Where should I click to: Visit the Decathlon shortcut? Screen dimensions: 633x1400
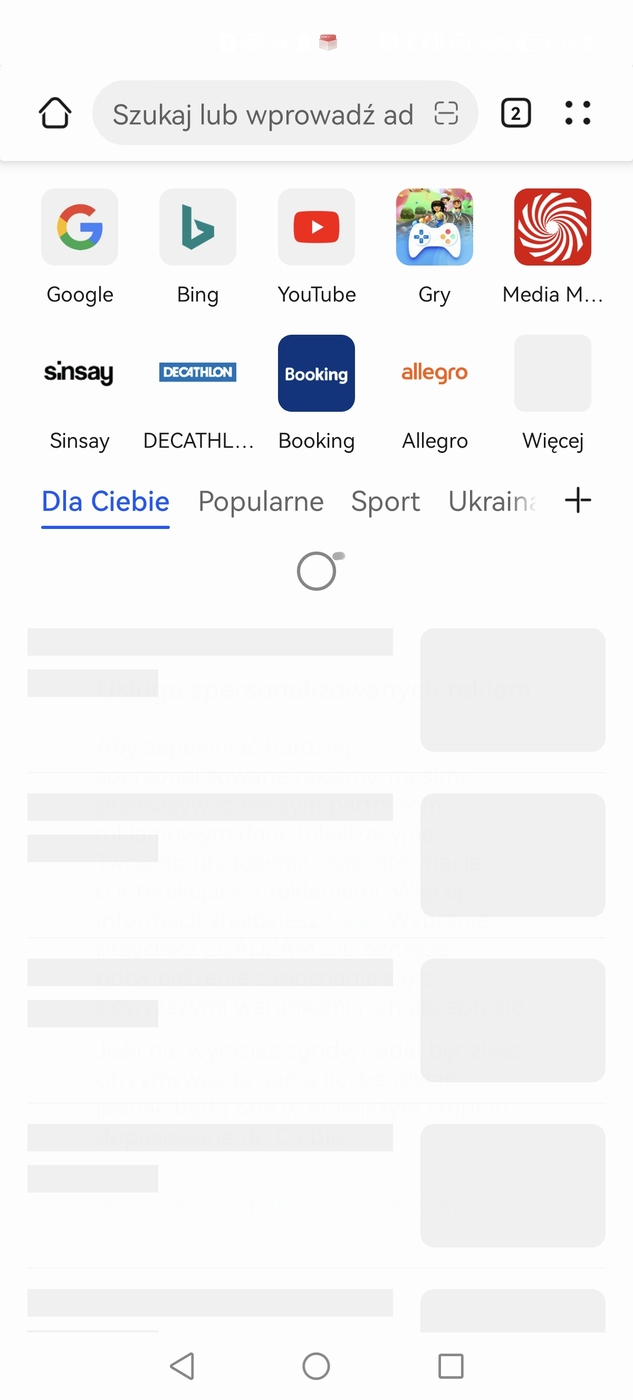198,373
